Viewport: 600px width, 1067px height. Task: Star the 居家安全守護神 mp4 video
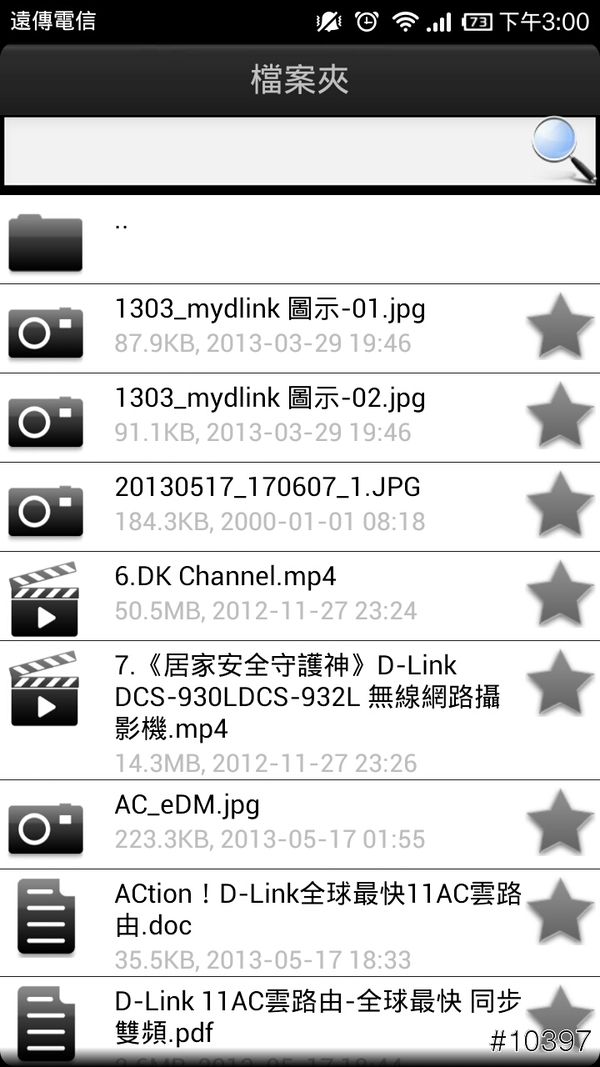point(560,683)
